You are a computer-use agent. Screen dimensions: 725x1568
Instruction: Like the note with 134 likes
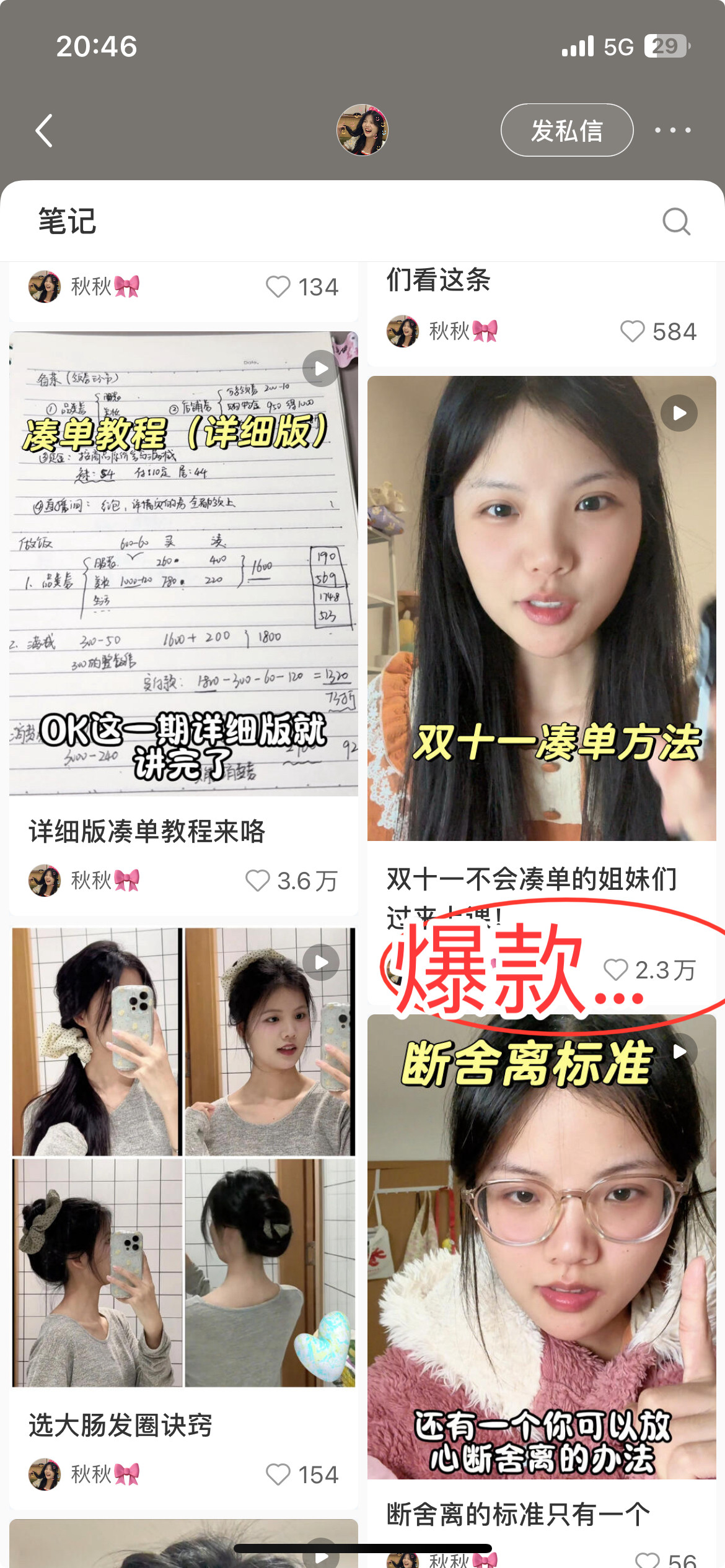pos(278,287)
